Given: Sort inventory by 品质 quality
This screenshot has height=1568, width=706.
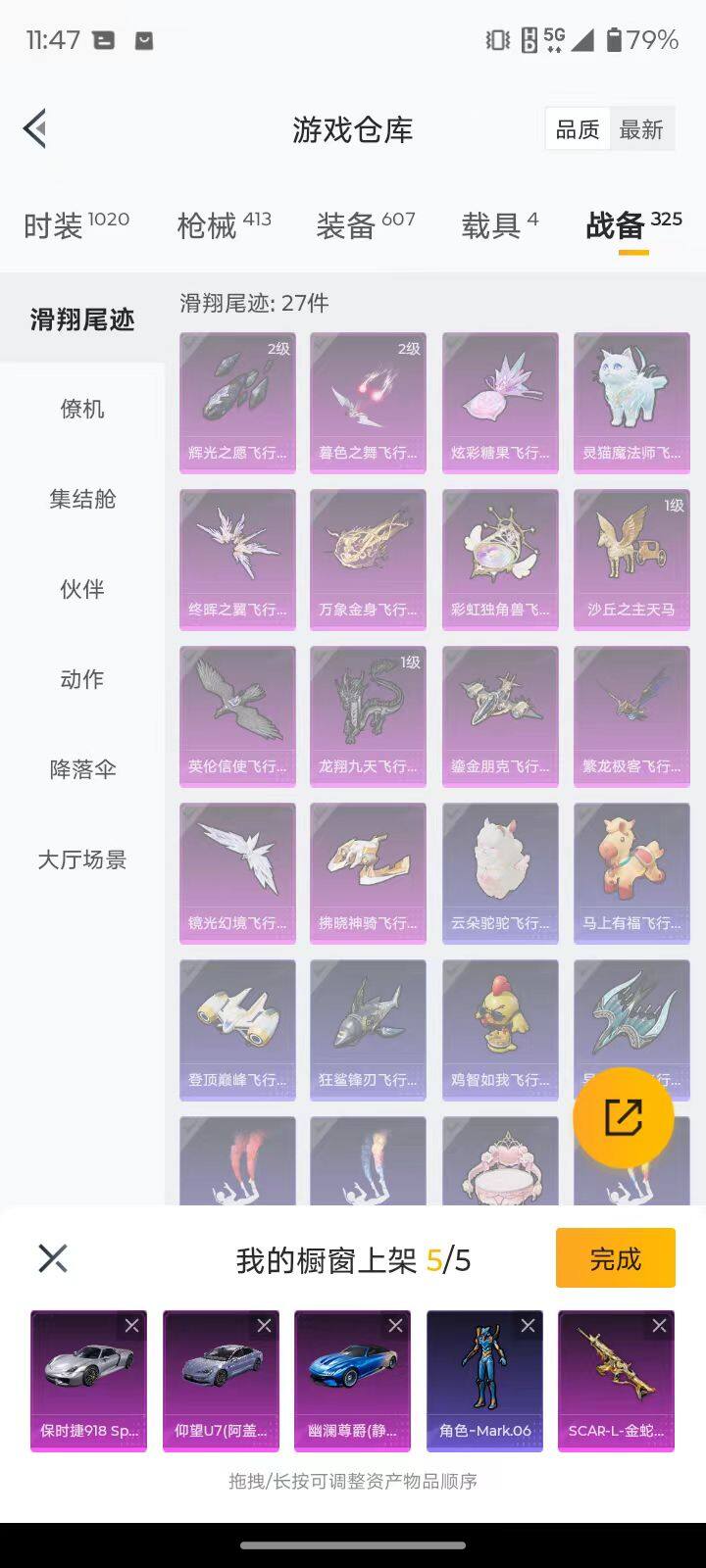Looking at the screenshot, I should [x=577, y=129].
